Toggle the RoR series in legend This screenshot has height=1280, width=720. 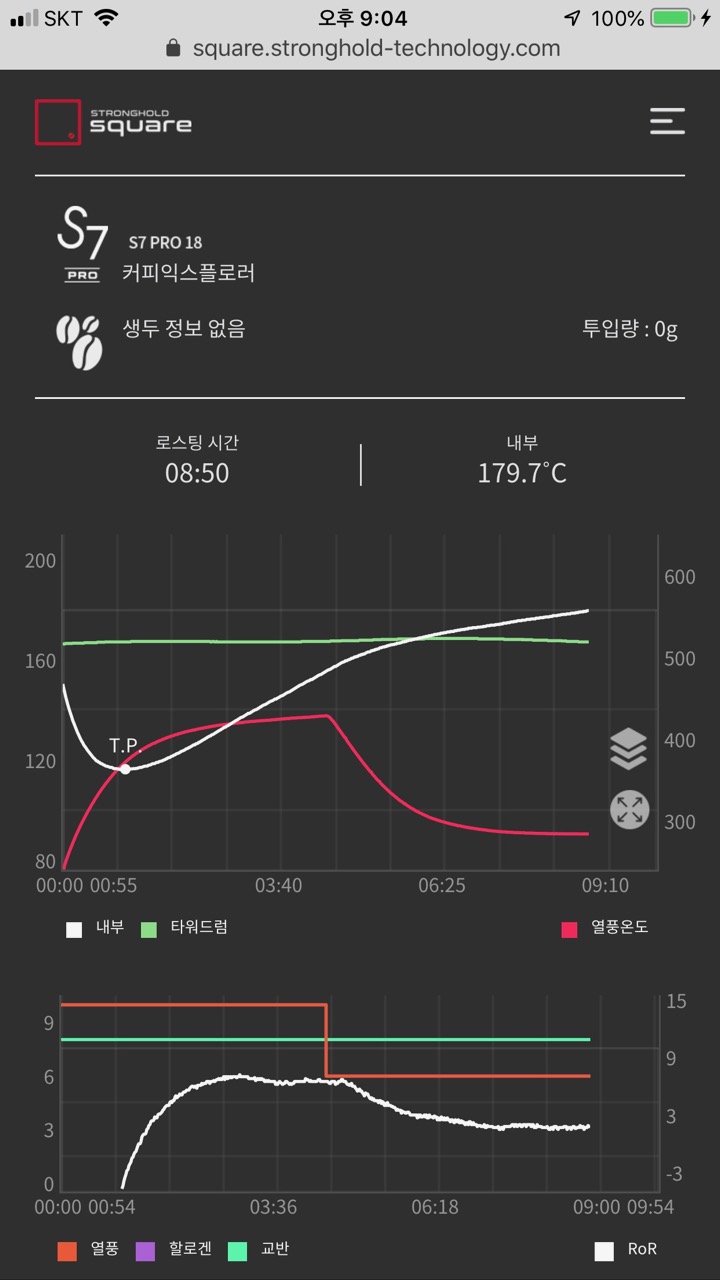pos(626,1250)
